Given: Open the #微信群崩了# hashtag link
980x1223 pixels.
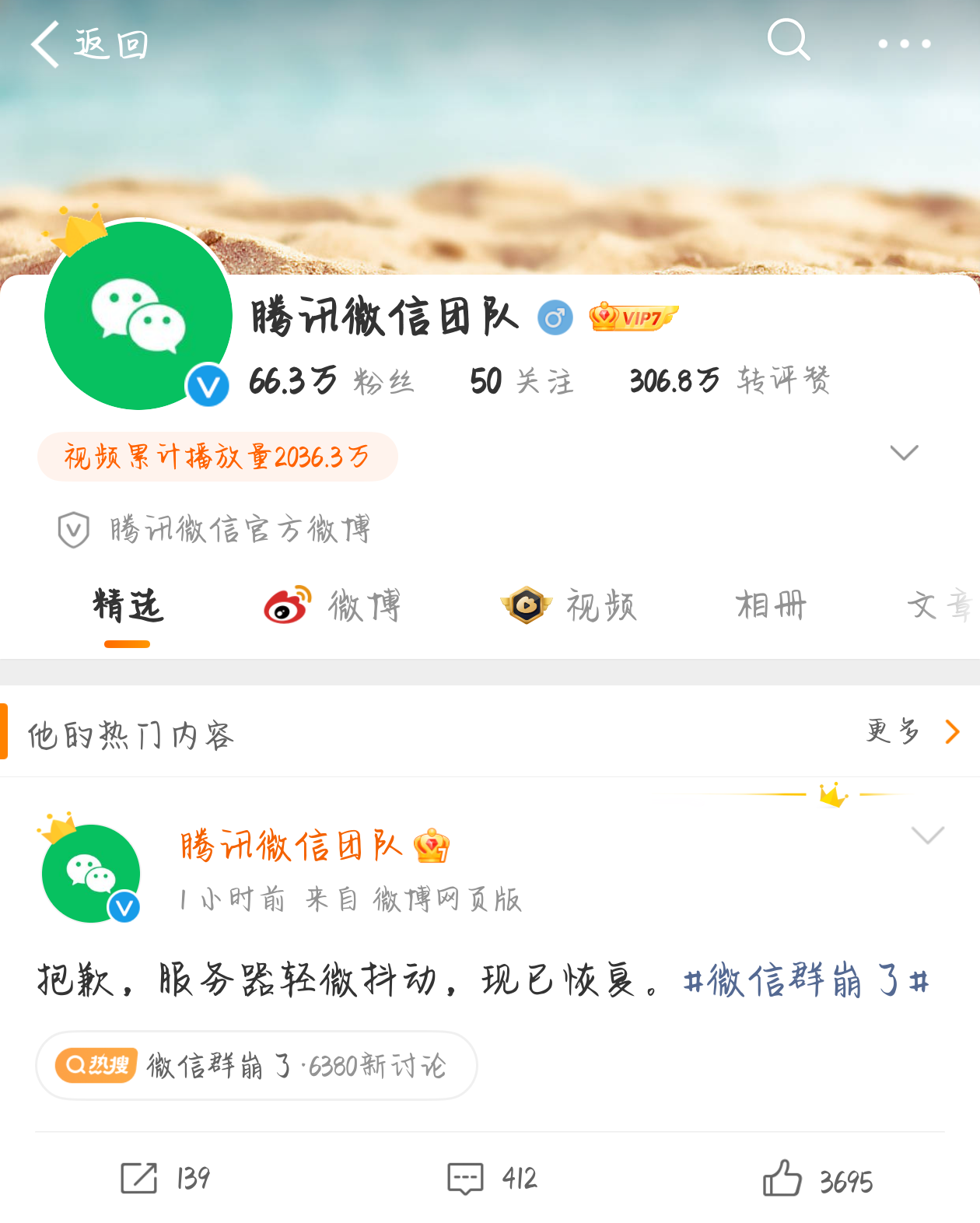Looking at the screenshot, I should [806, 980].
